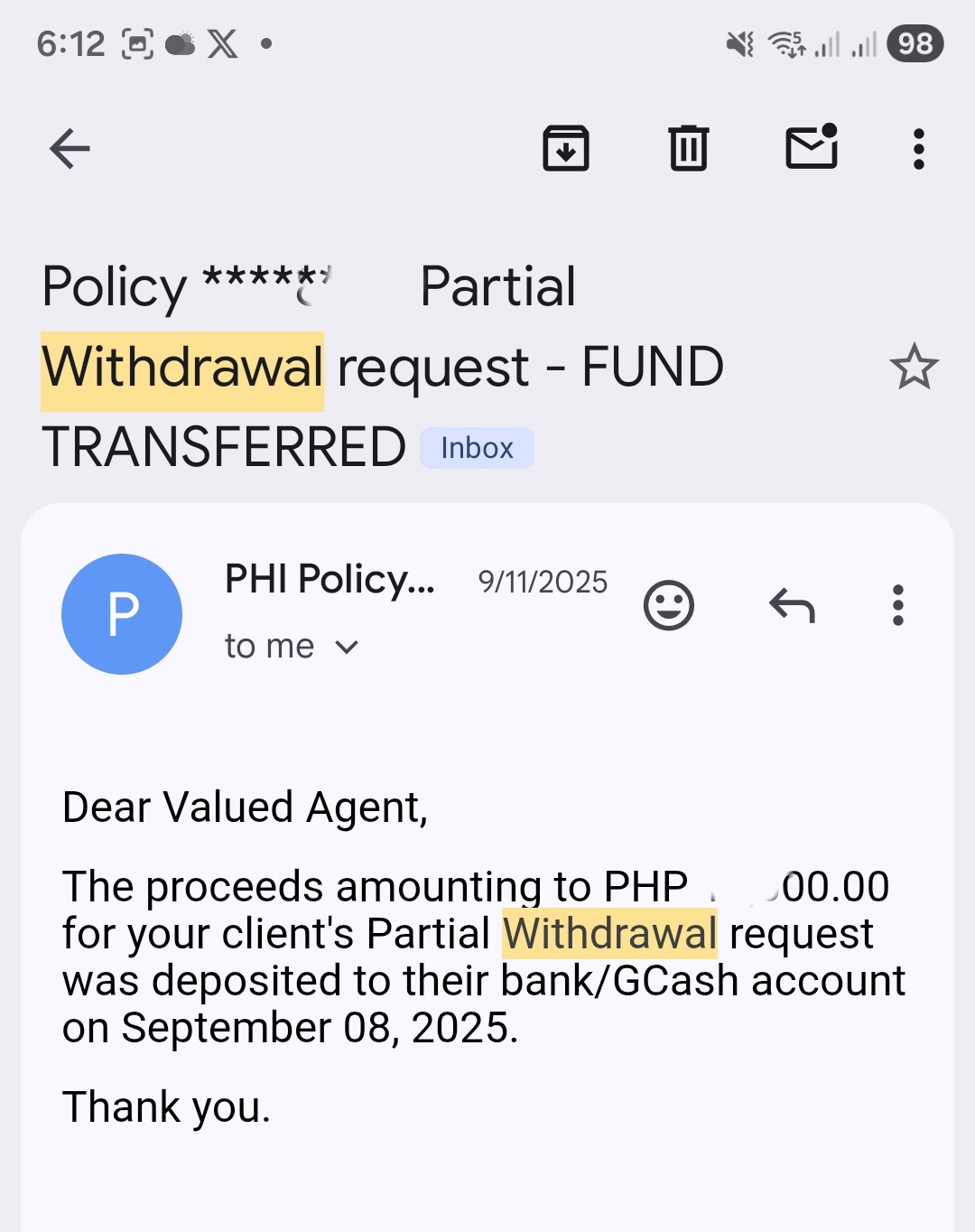Open more options for this message

(x=897, y=605)
